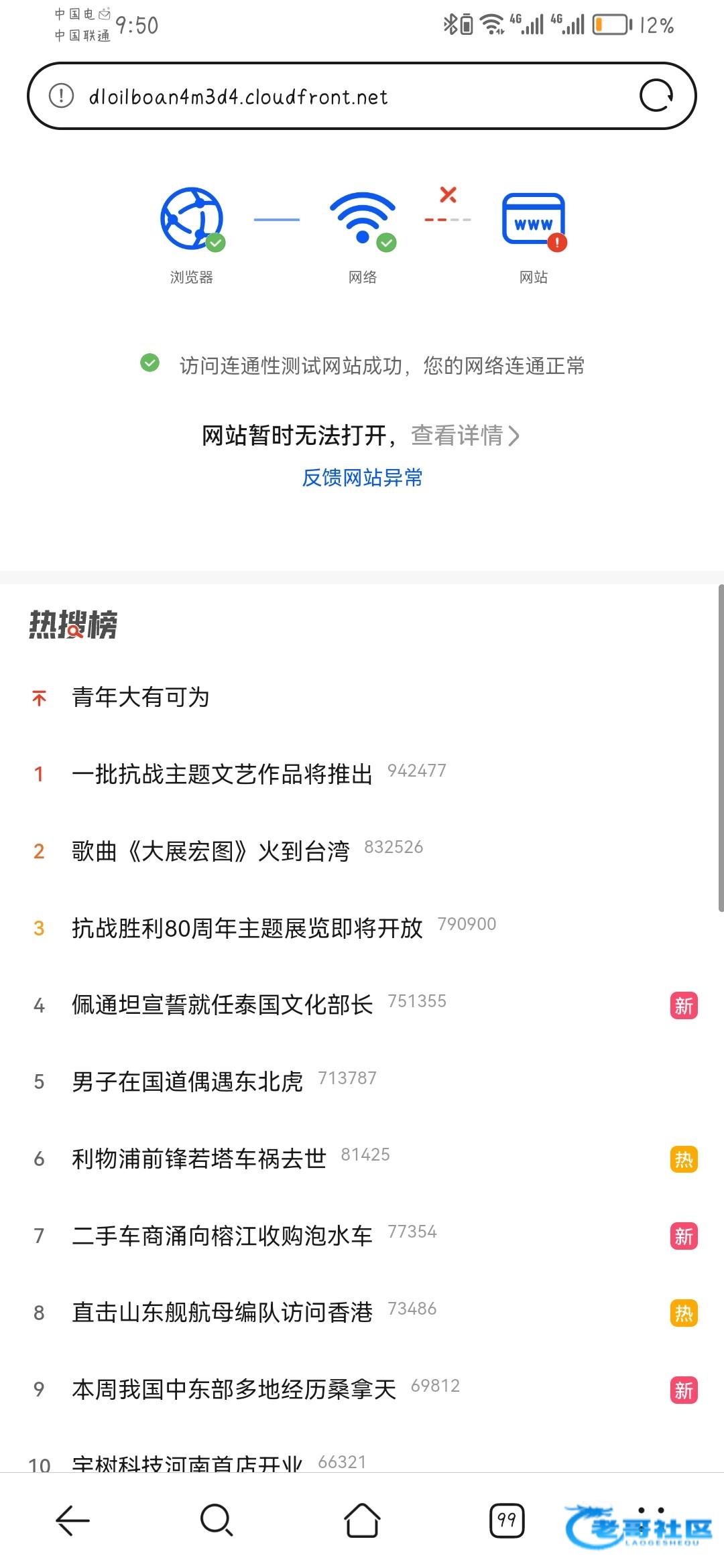Open the pinned topic 青年大有可为
Viewport: 724px width, 1568px height.
point(141,697)
